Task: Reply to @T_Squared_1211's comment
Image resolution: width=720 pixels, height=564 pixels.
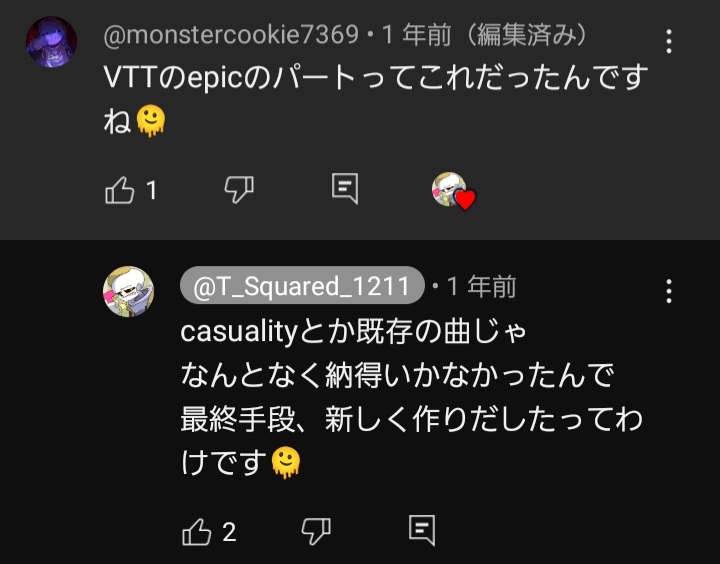Action: [422, 531]
